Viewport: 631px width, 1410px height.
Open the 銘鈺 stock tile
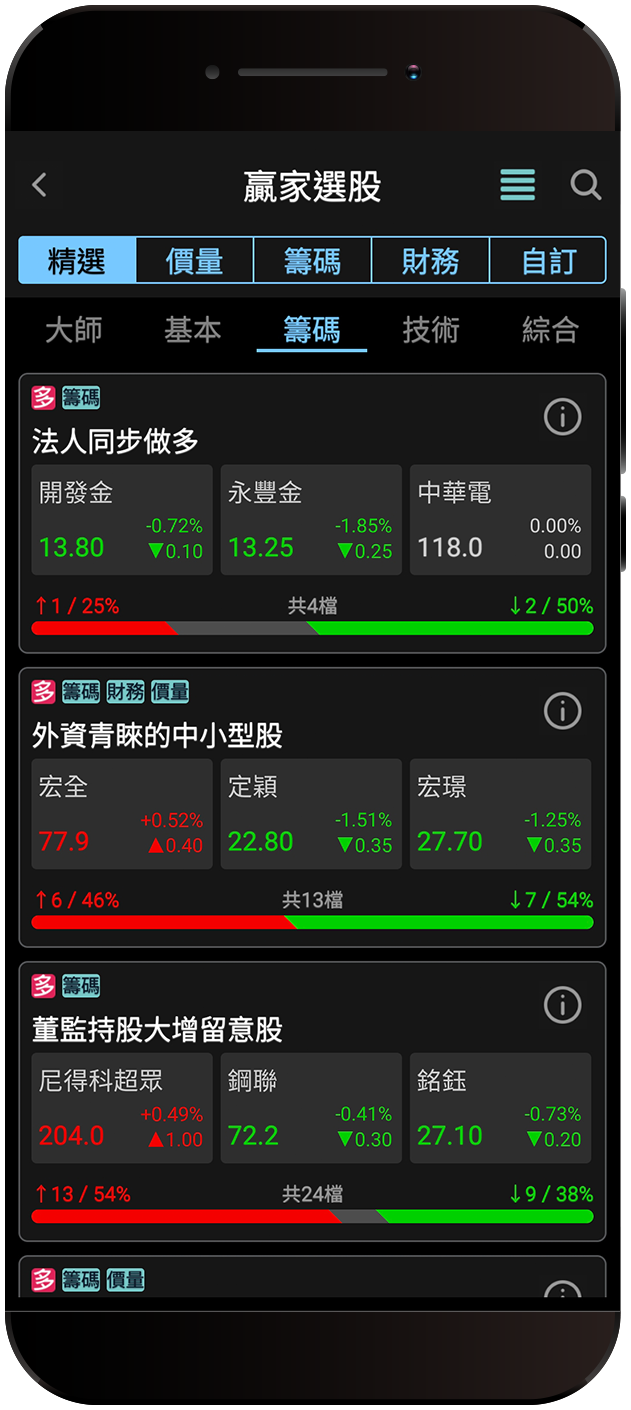[500, 1108]
